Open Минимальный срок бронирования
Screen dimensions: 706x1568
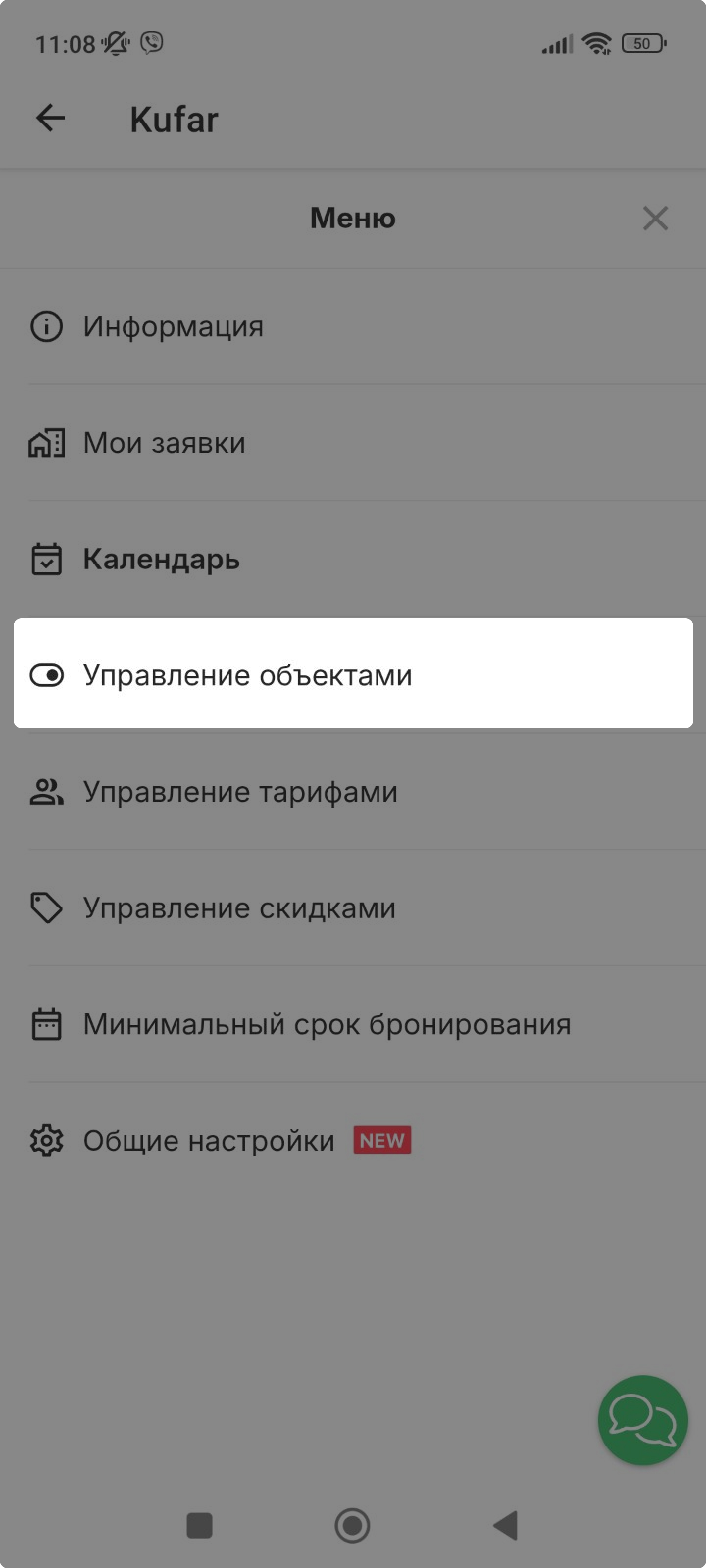[327, 1024]
